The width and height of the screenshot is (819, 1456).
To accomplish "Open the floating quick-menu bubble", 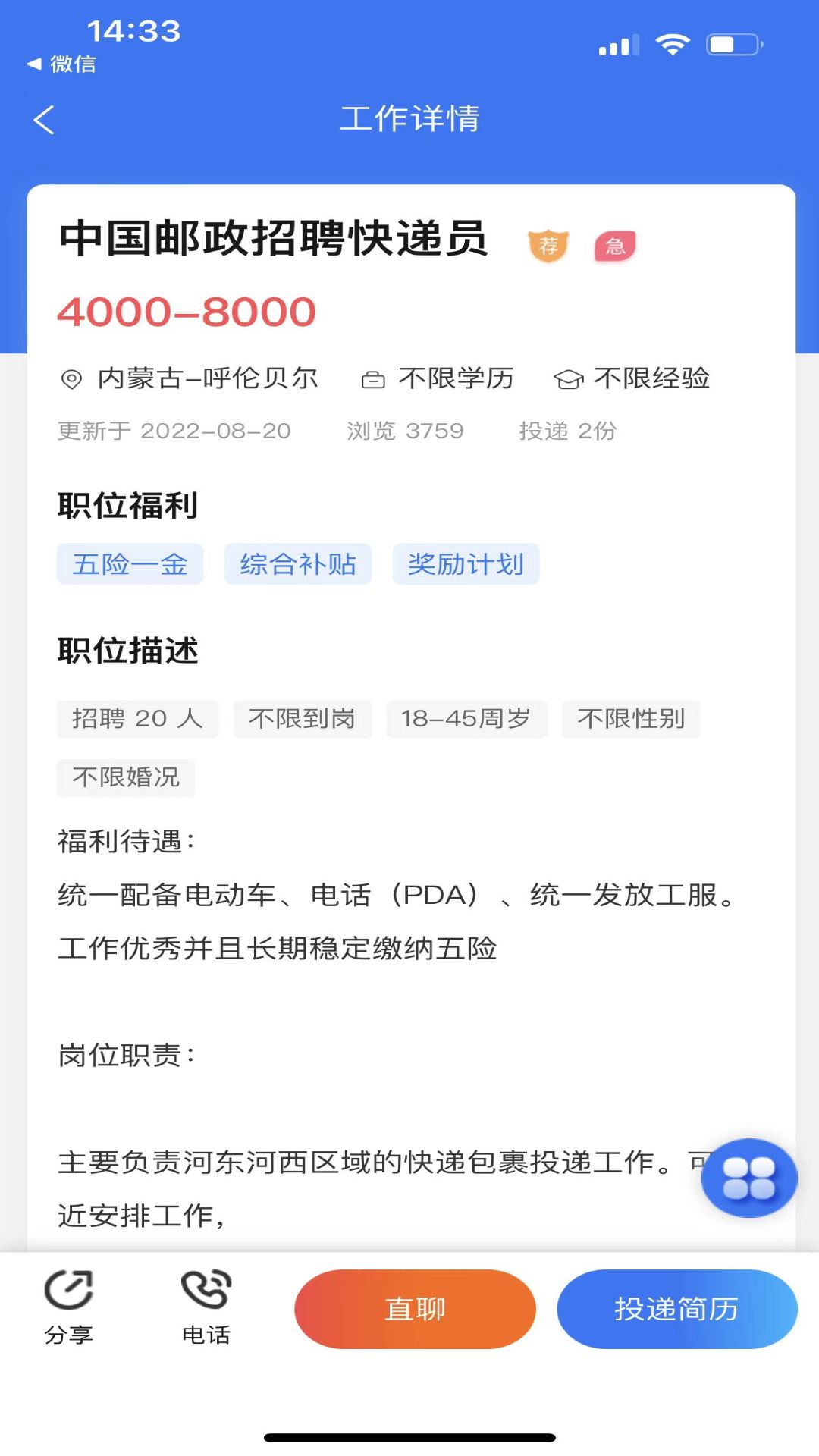I will coord(750,1176).
